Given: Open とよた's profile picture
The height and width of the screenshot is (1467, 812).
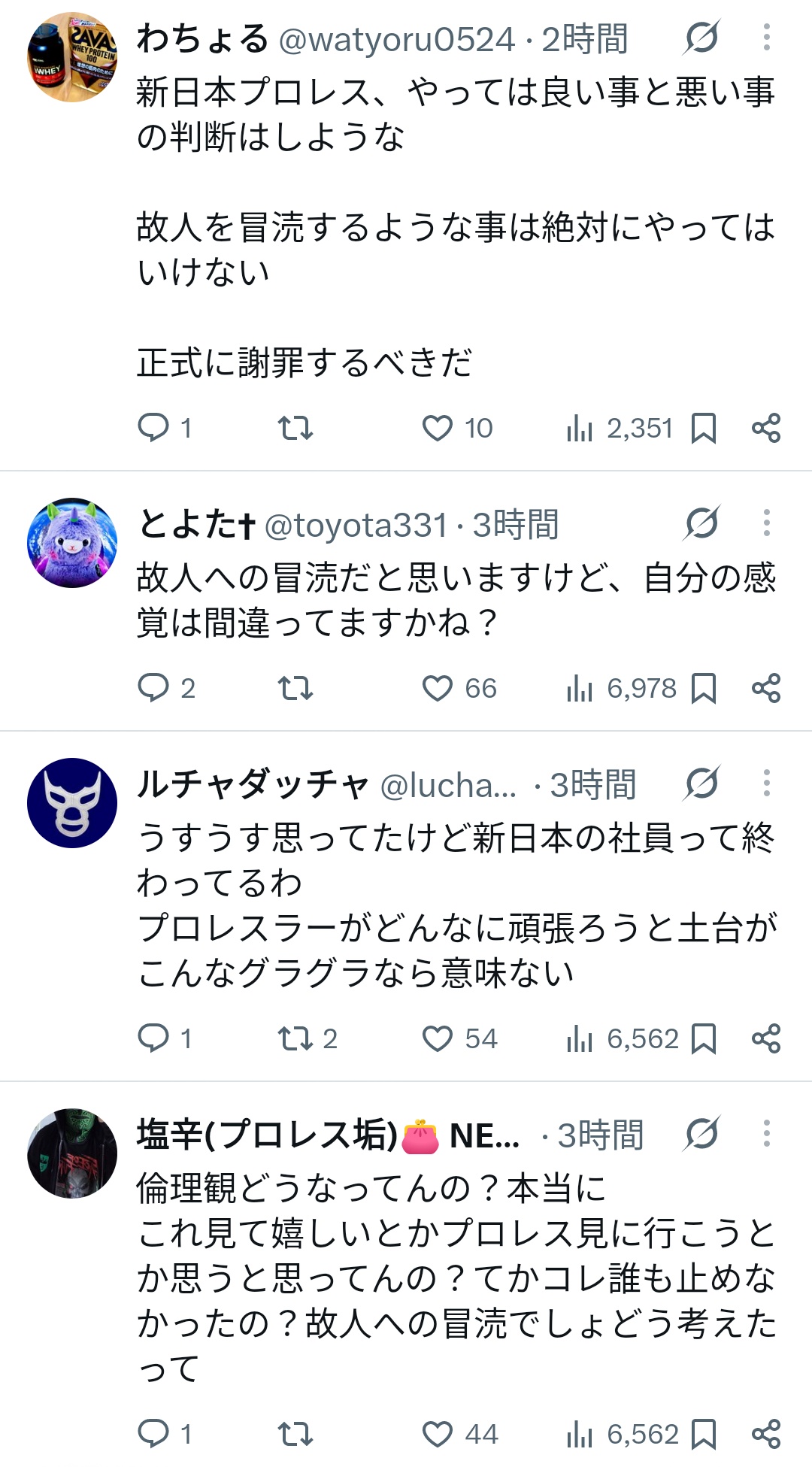Looking at the screenshot, I should (72, 543).
